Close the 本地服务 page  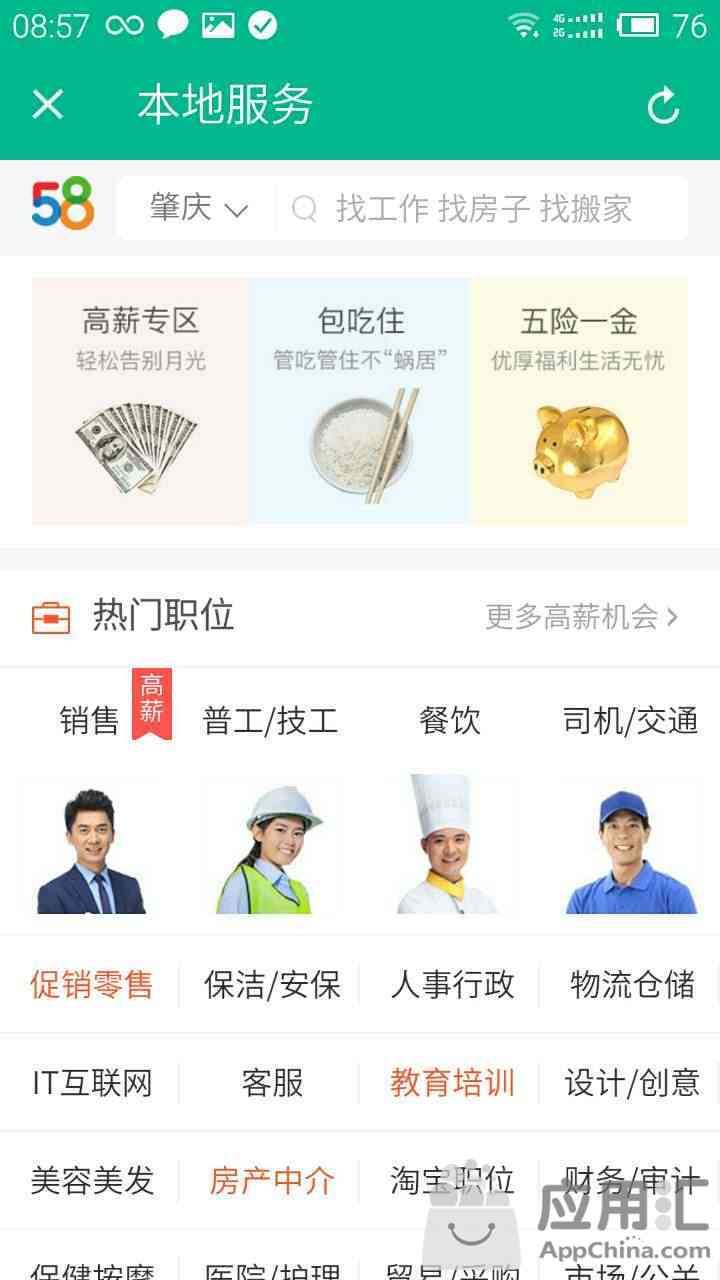pos(47,104)
